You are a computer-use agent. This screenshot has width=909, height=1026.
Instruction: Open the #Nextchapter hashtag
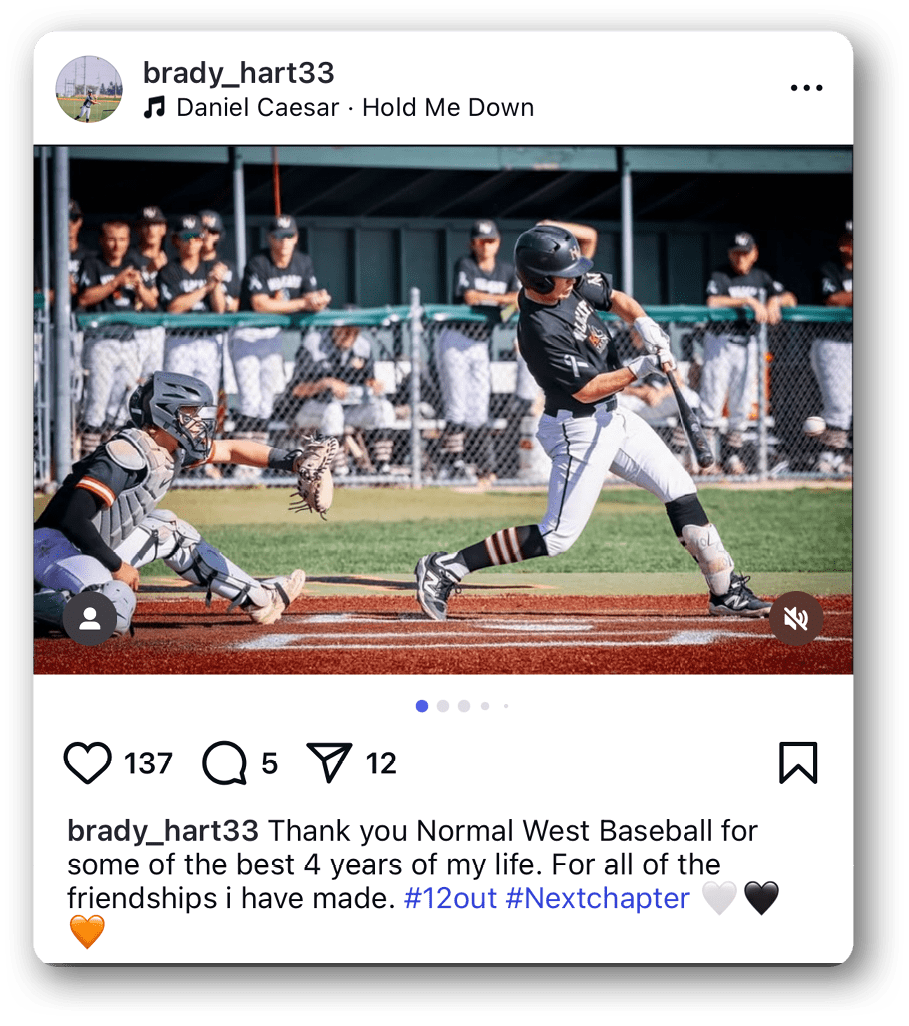pos(597,898)
